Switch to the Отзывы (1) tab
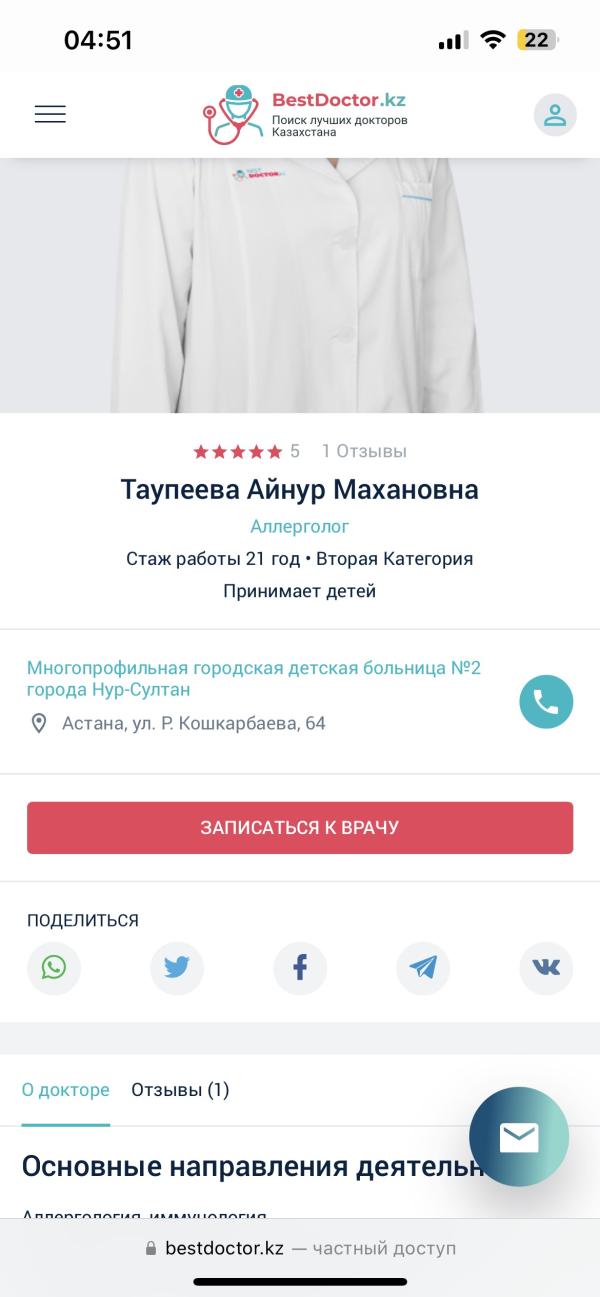 point(180,1090)
